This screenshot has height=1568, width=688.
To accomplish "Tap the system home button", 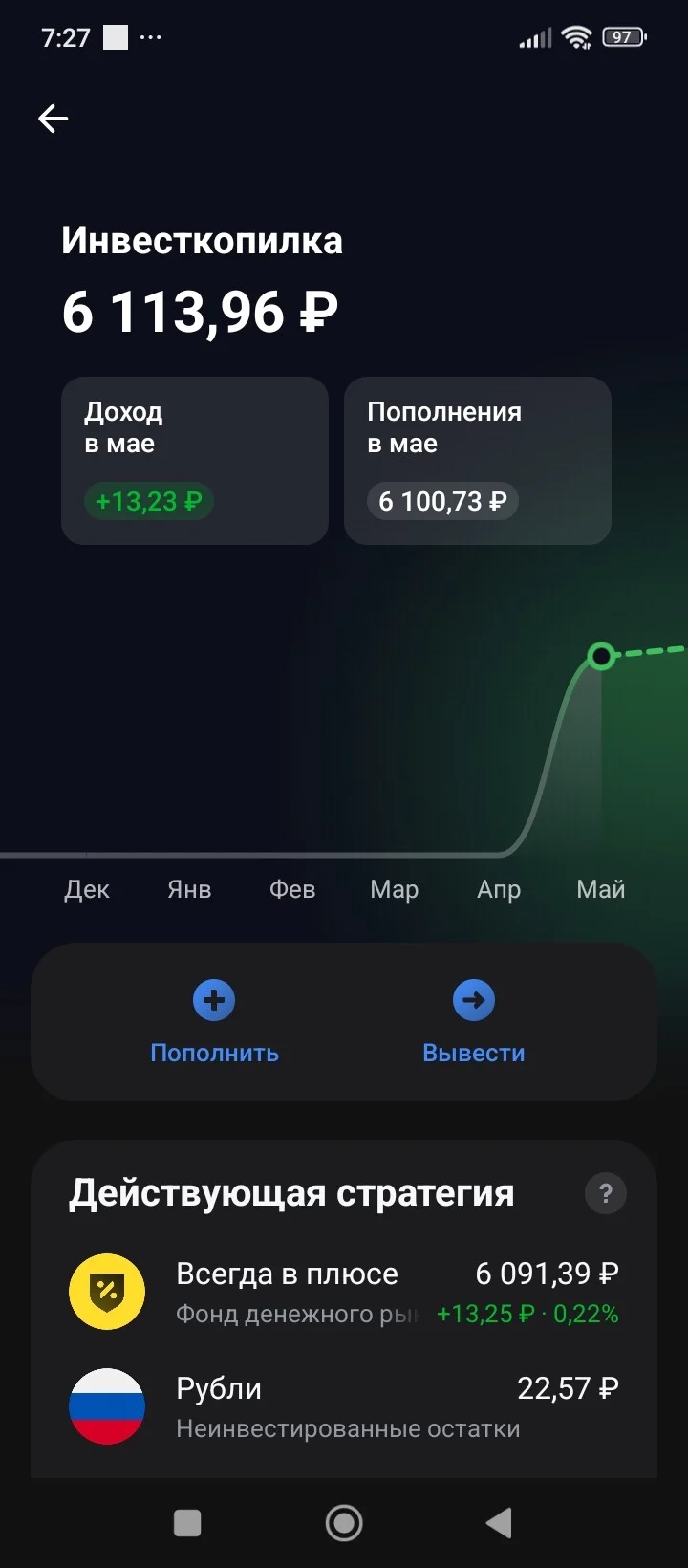I will click(x=344, y=1523).
